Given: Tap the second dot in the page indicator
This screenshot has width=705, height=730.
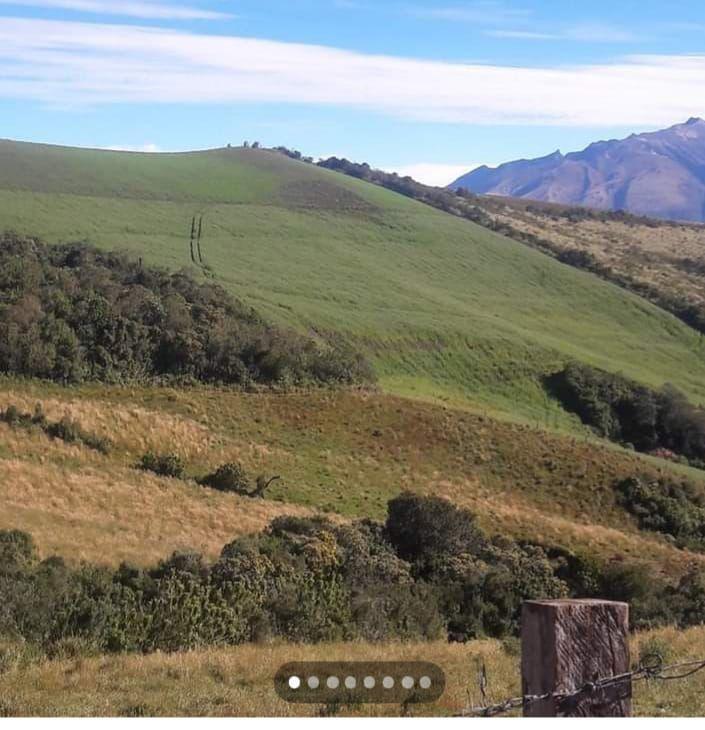Looking at the screenshot, I should (x=313, y=682).
